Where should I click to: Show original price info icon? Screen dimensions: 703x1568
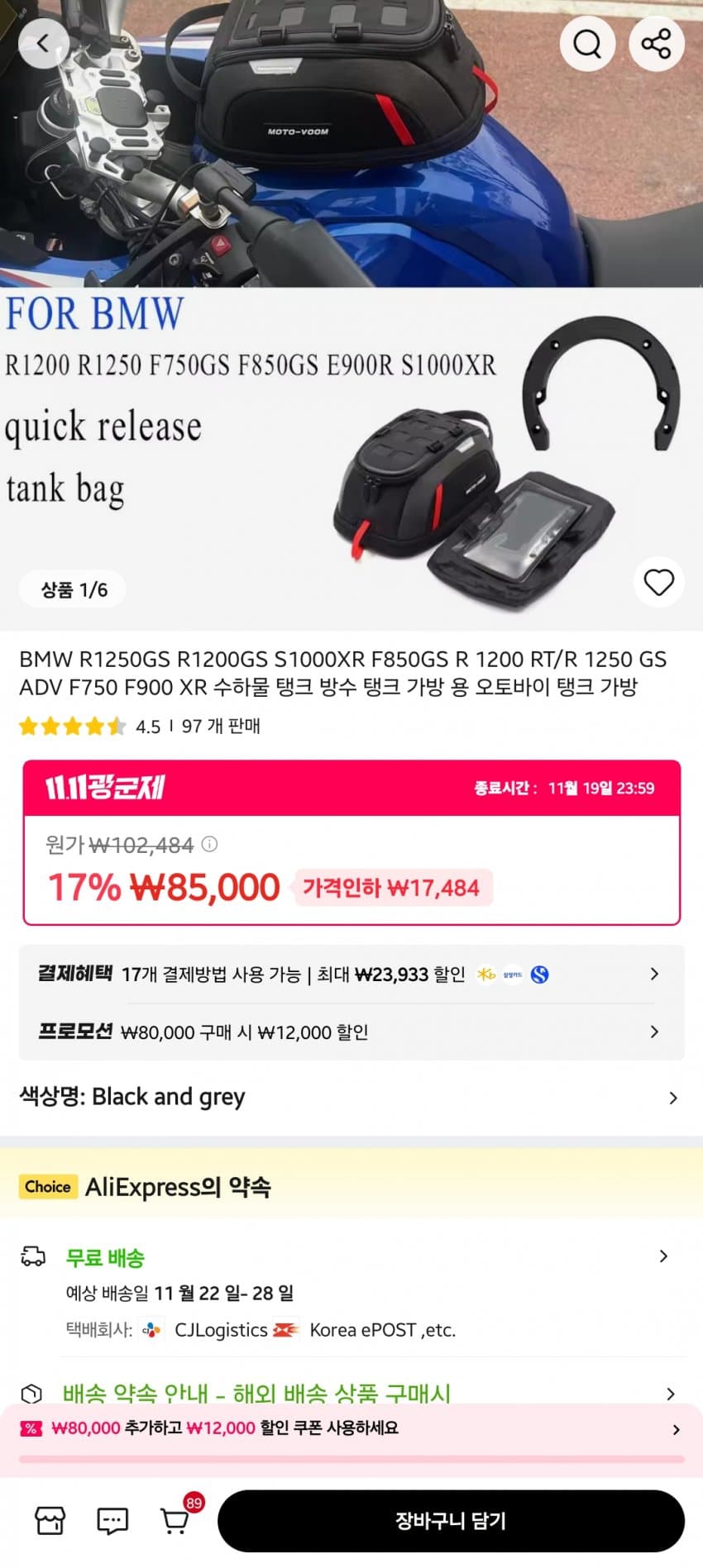[x=210, y=844]
